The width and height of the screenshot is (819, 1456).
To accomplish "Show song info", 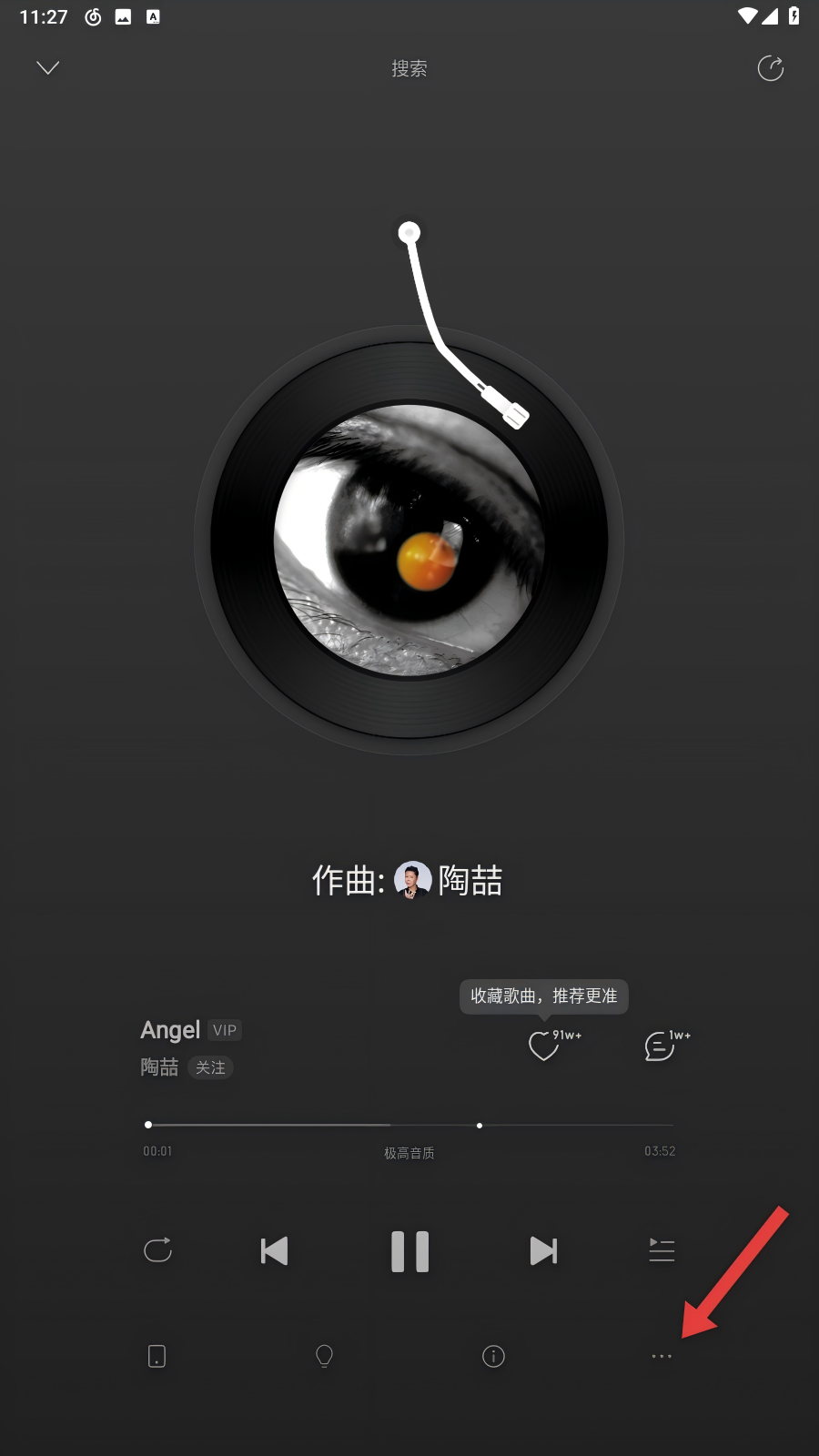I will 493,1357.
